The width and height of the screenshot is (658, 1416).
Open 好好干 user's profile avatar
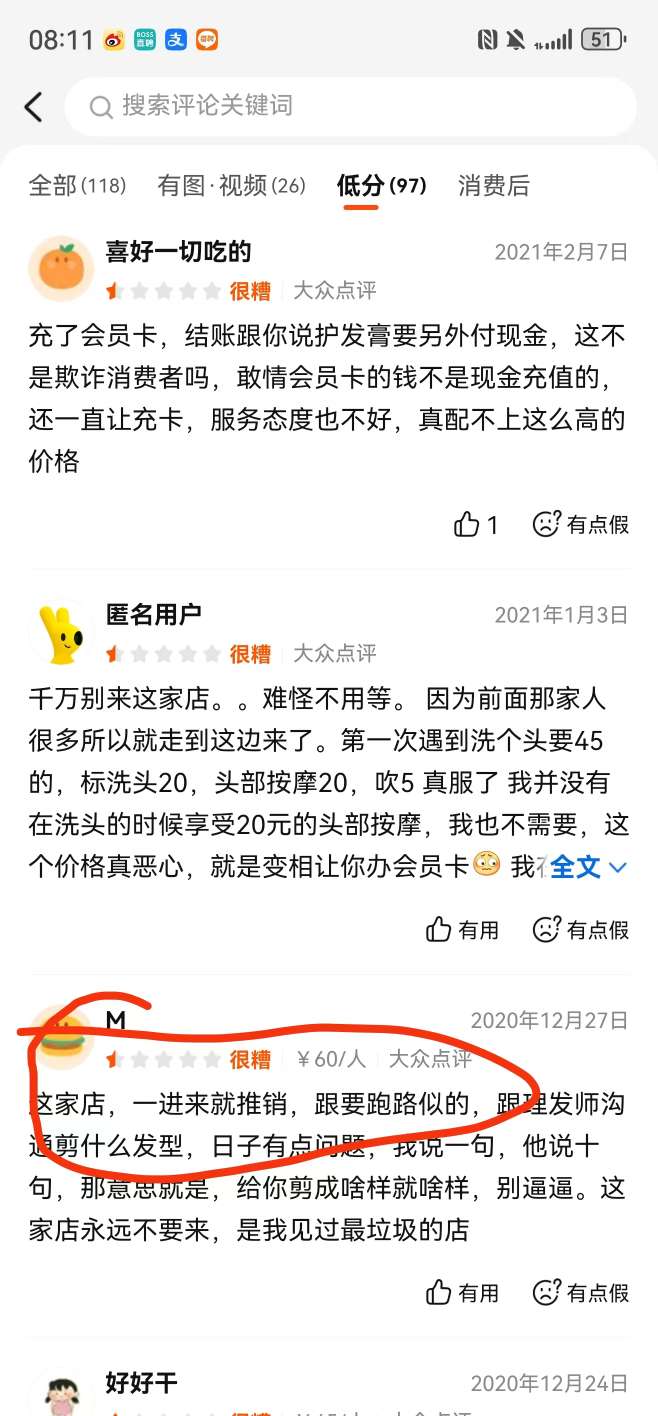click(x=61, y=1395)
